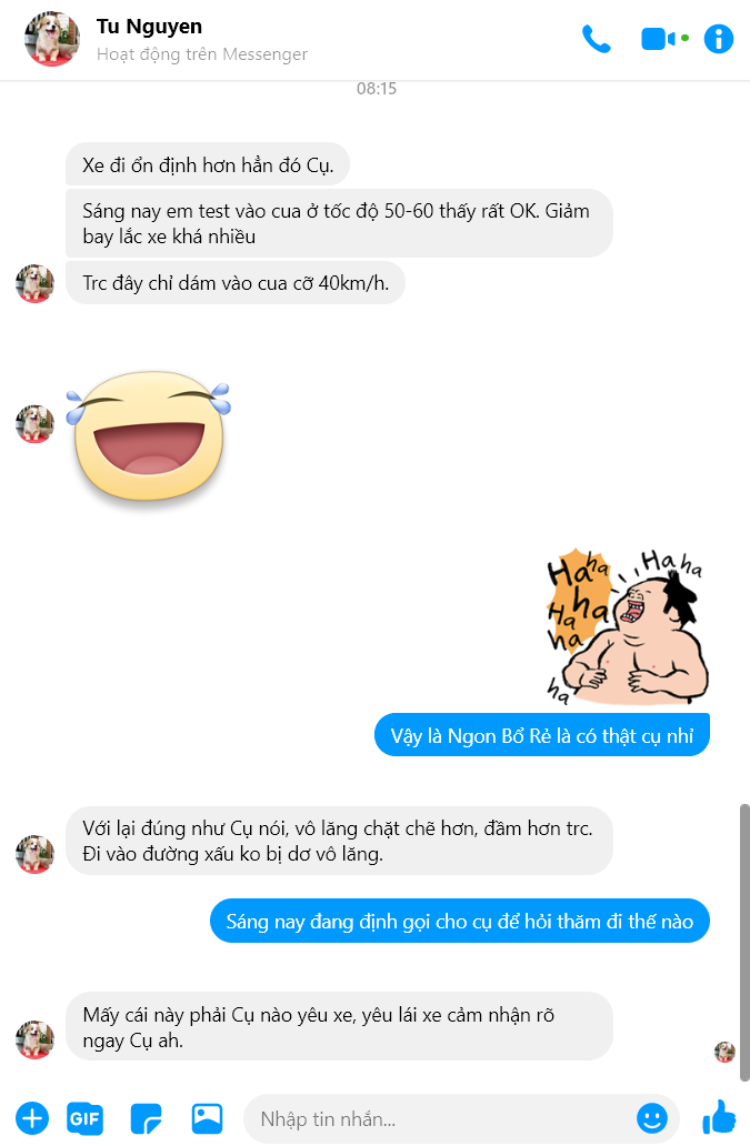750x1146 pixels.
Task: Focus the "Nhập tin nhắn..." message field
Action: (x=440, y=1119)
